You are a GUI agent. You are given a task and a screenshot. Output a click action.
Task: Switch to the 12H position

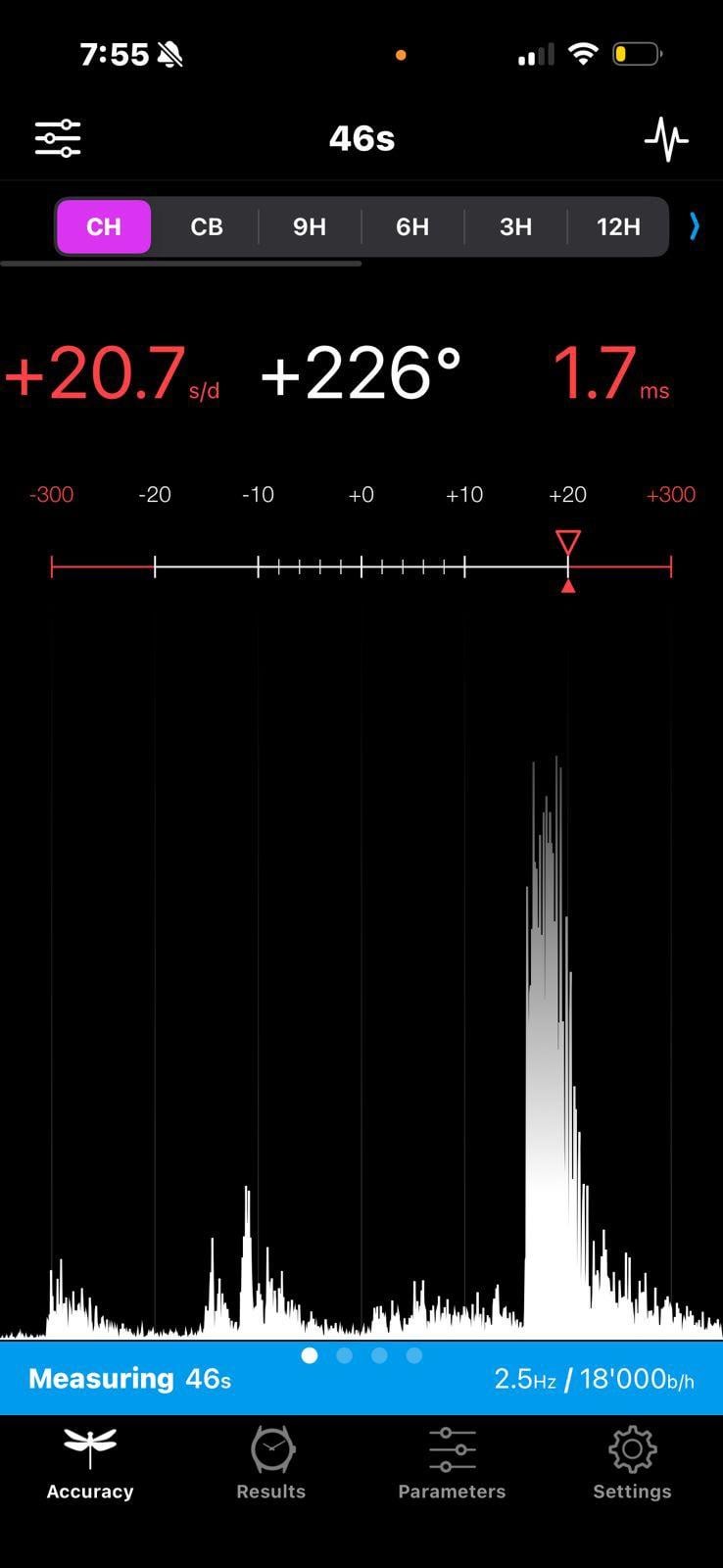(618, 226)
